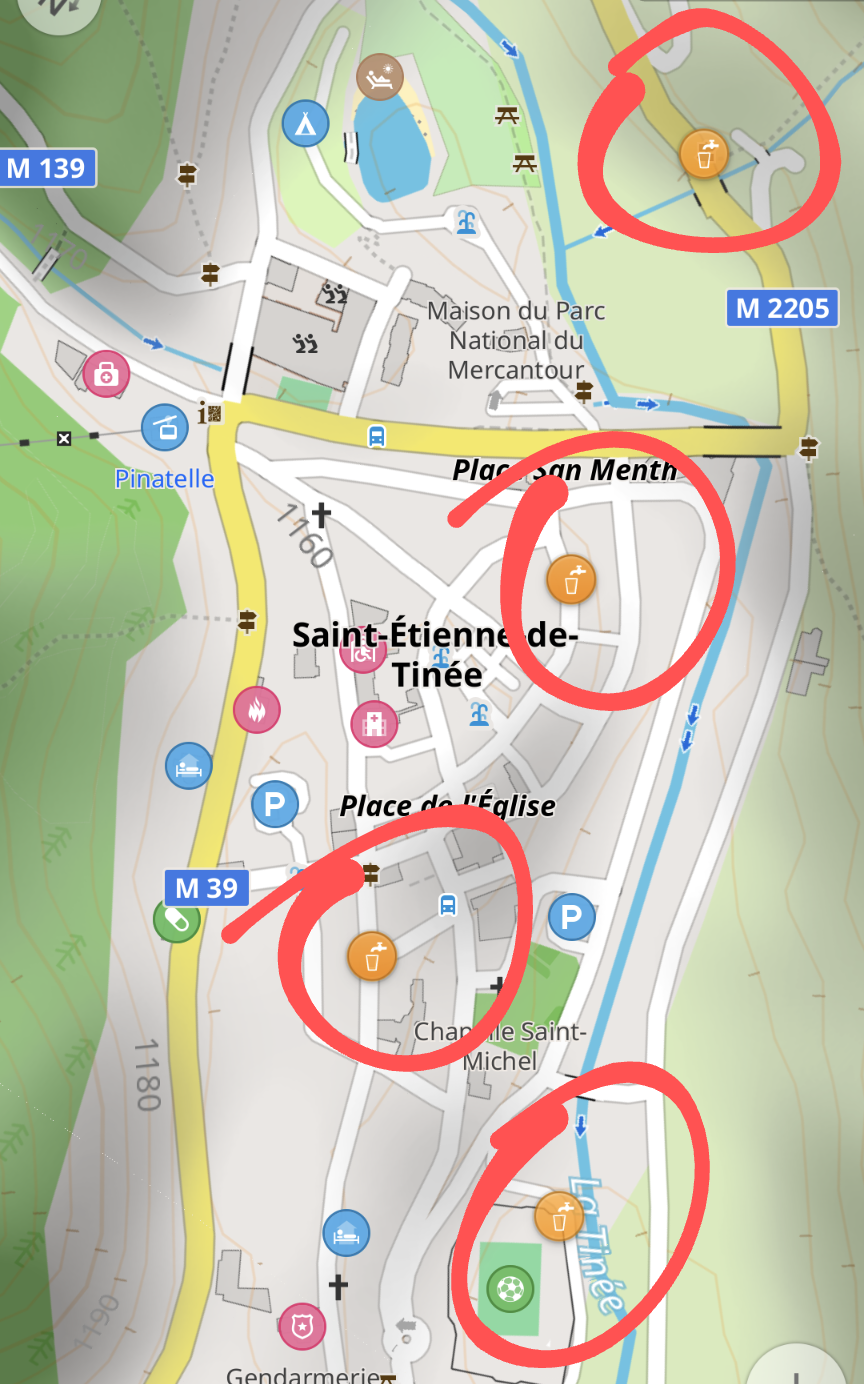This screenshot has height=1384, width=864.
Task: Tap drinking water marker below Place San Menth
Action: tap(571, 580)
